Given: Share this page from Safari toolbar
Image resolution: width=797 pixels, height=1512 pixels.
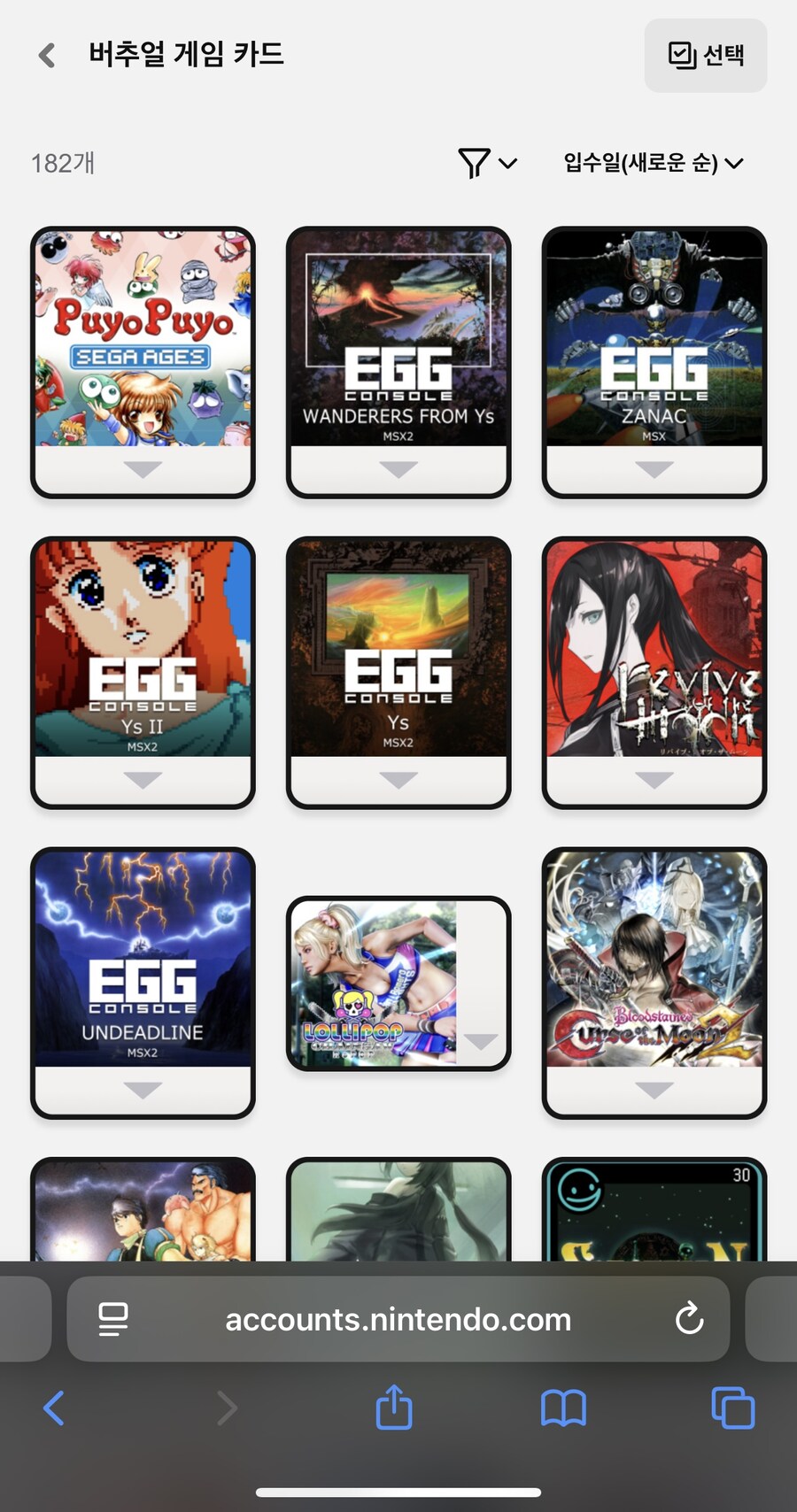Looking at the screenshot, I should tap(394, 1407).
